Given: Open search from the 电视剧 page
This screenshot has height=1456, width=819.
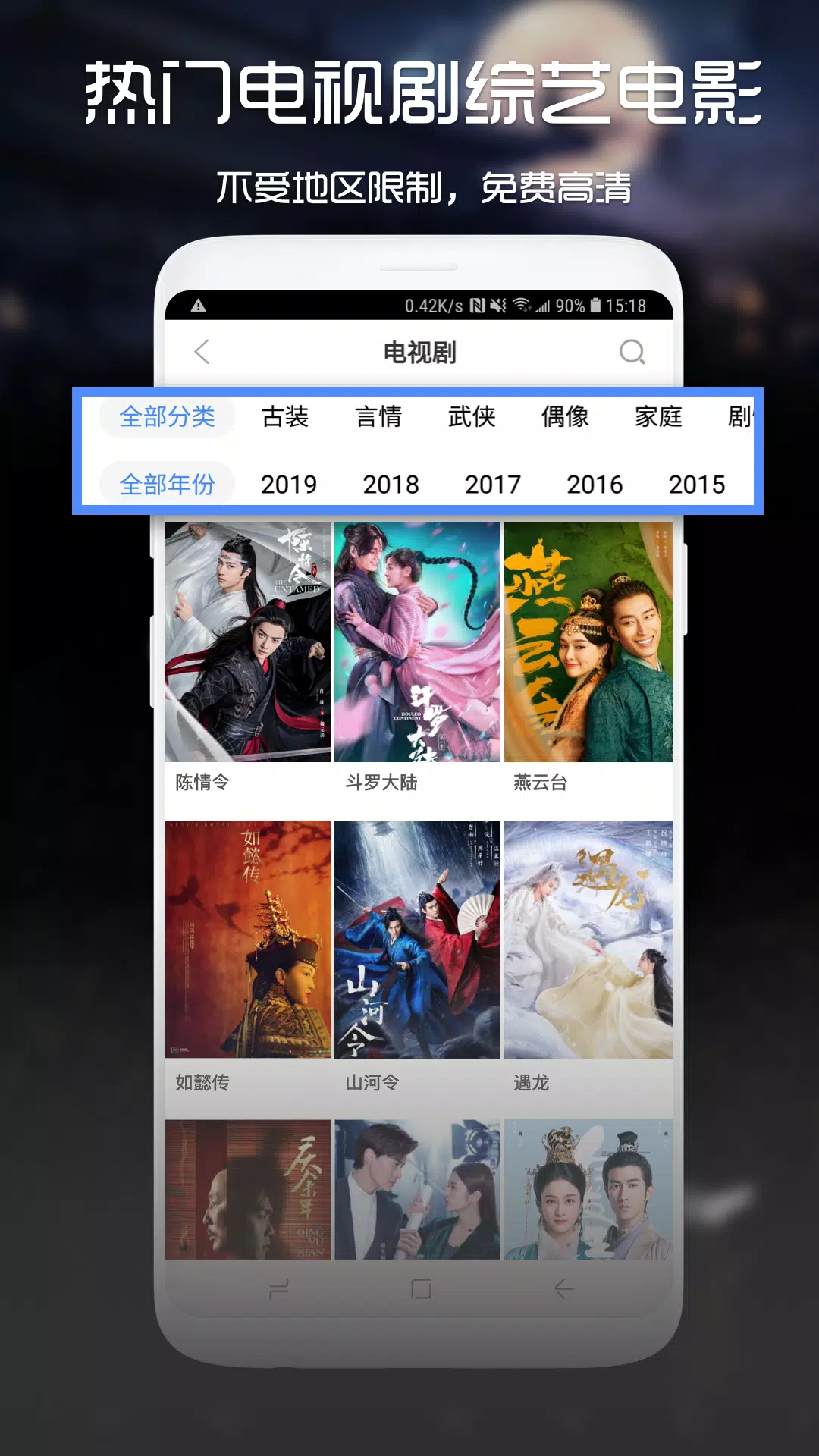Looking at the screenshot, I should coord(632,353).
